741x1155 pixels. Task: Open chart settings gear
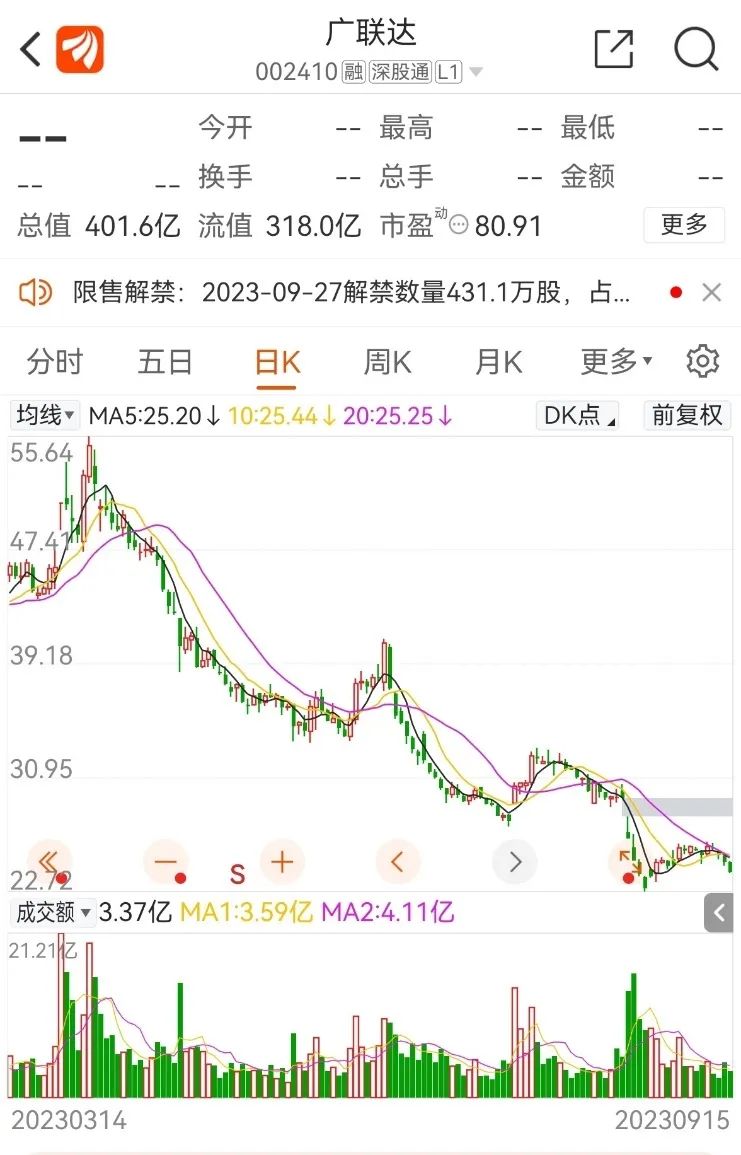point(703,361)
